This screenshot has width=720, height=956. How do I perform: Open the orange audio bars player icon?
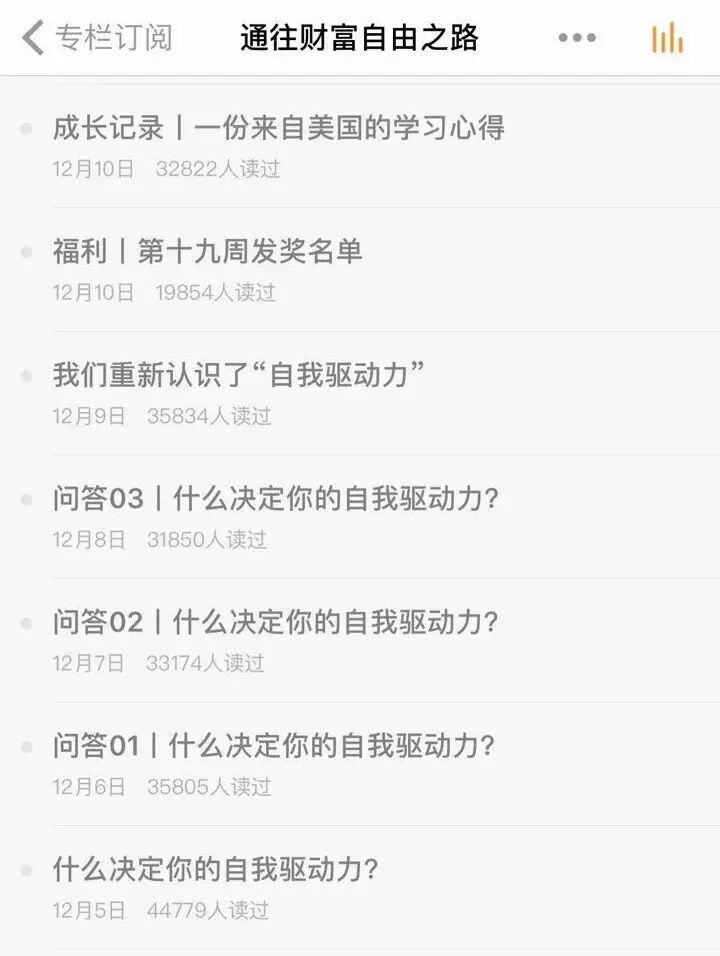point(667,39)
